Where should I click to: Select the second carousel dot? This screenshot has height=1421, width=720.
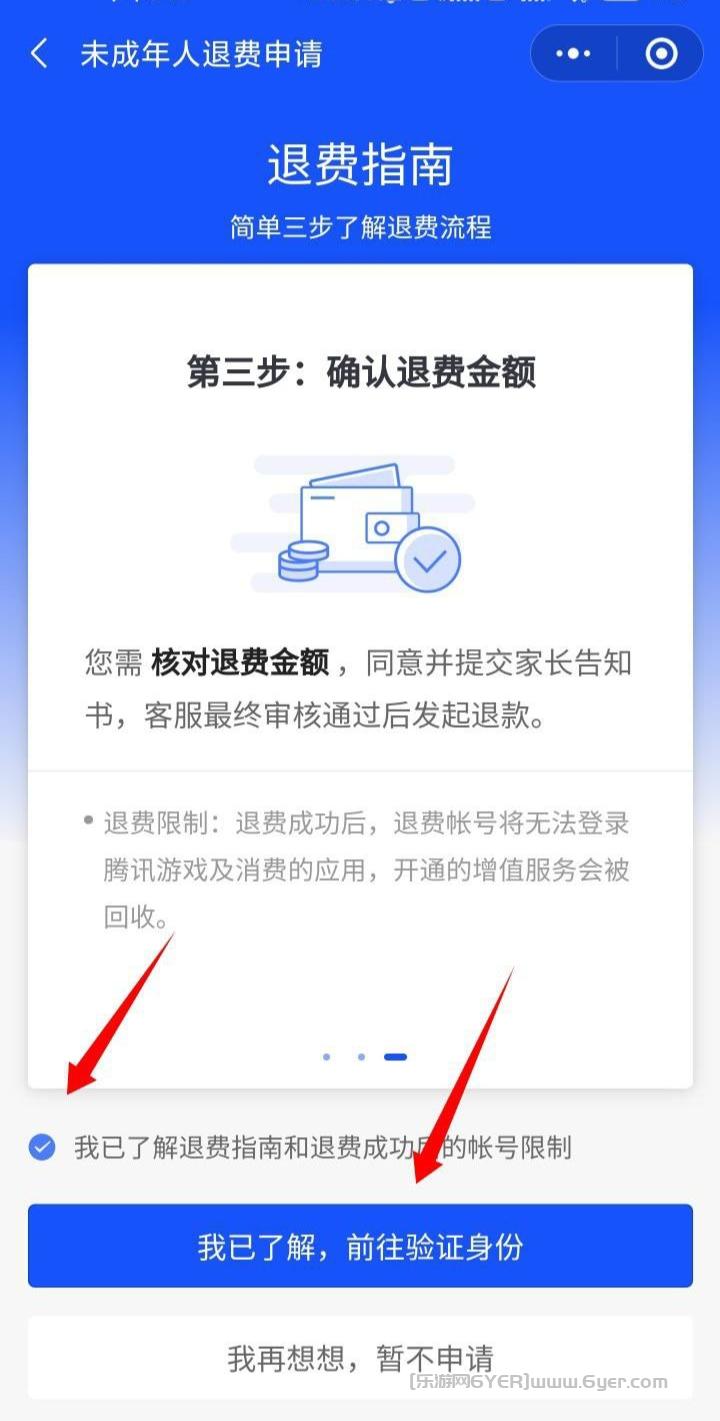point(361,1056)
